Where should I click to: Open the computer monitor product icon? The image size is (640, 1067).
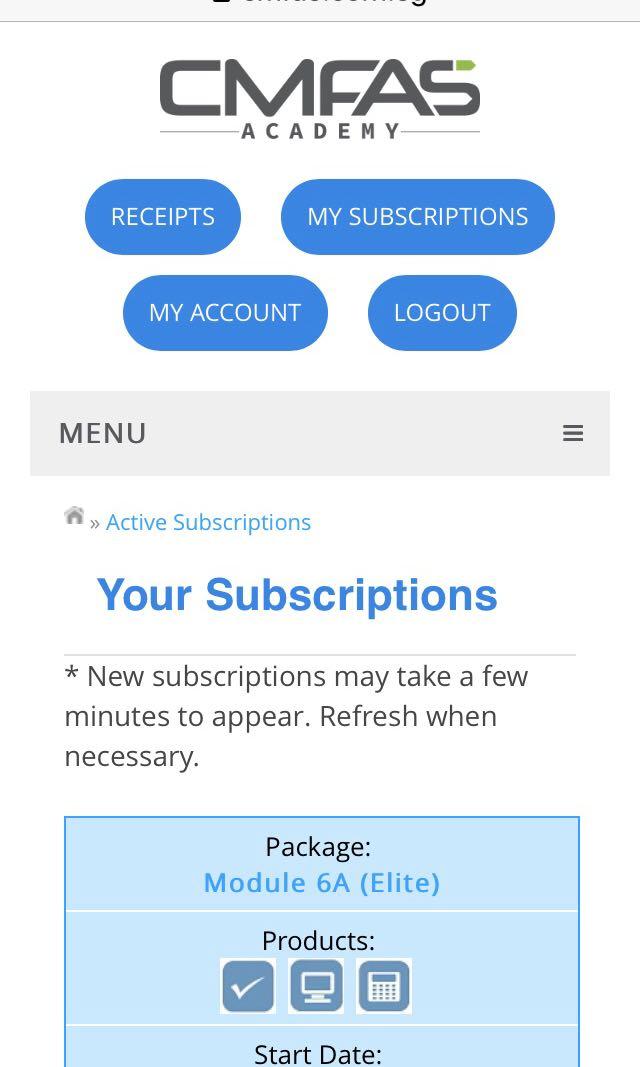click(316, 986)
